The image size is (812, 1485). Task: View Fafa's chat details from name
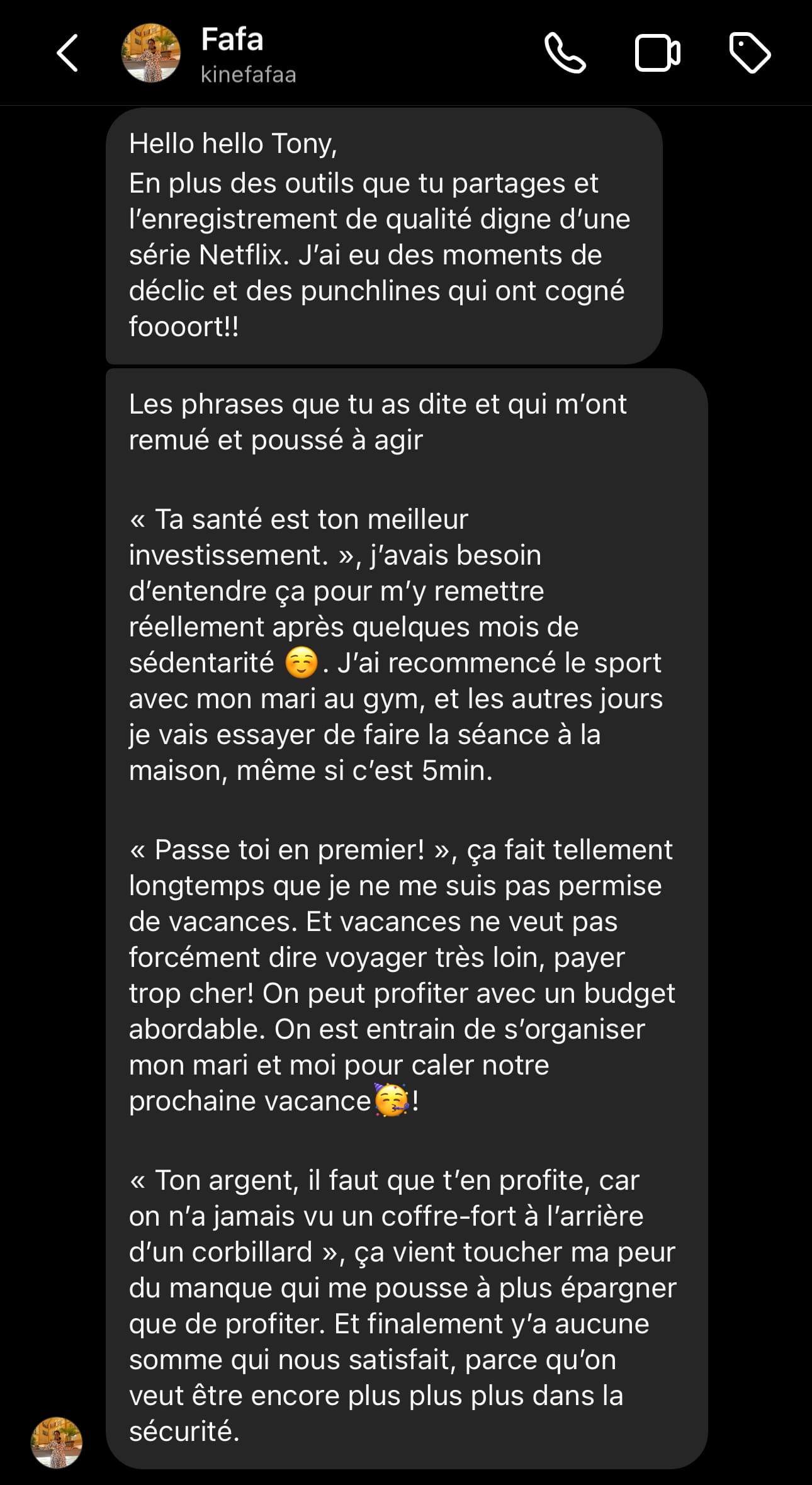232,40
